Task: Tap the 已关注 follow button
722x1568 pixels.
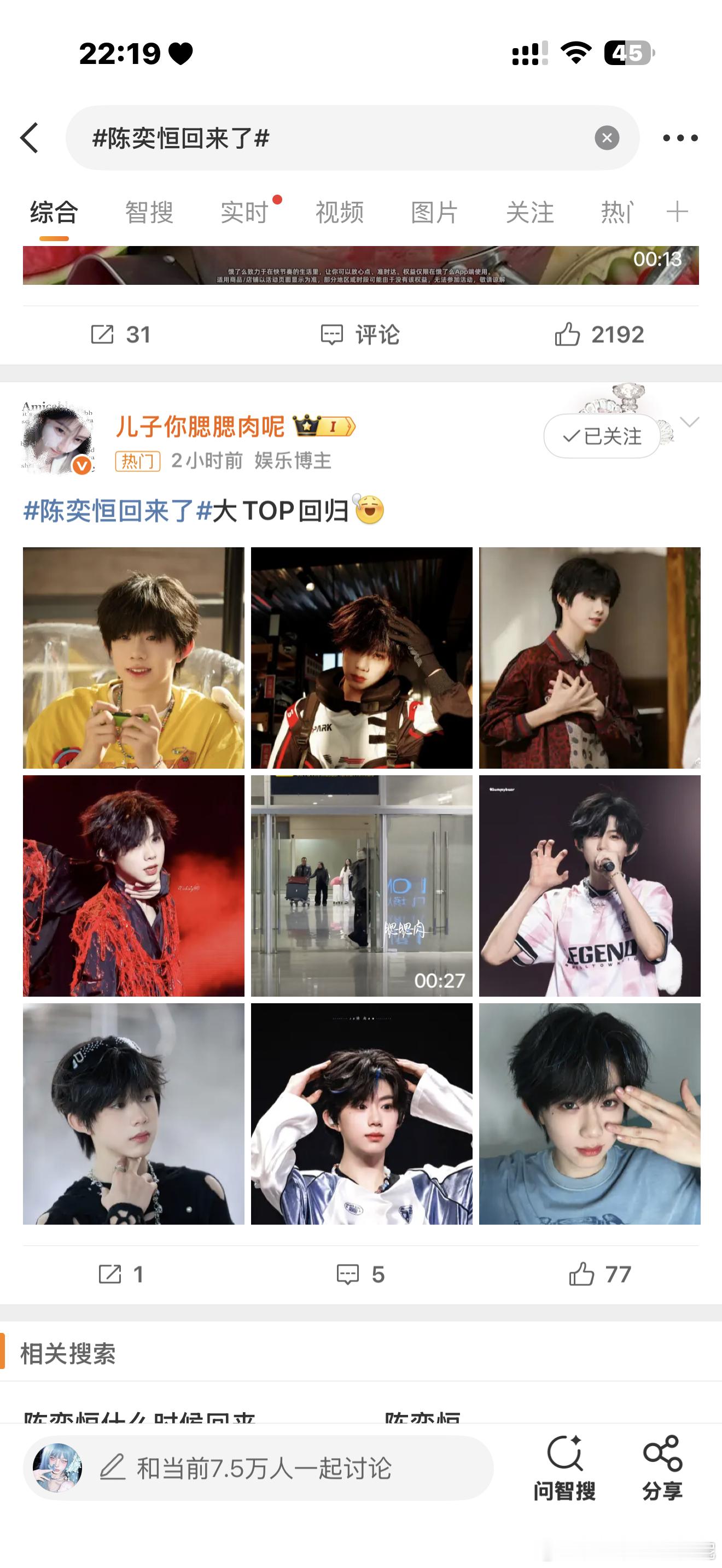Action: point(602,436)
